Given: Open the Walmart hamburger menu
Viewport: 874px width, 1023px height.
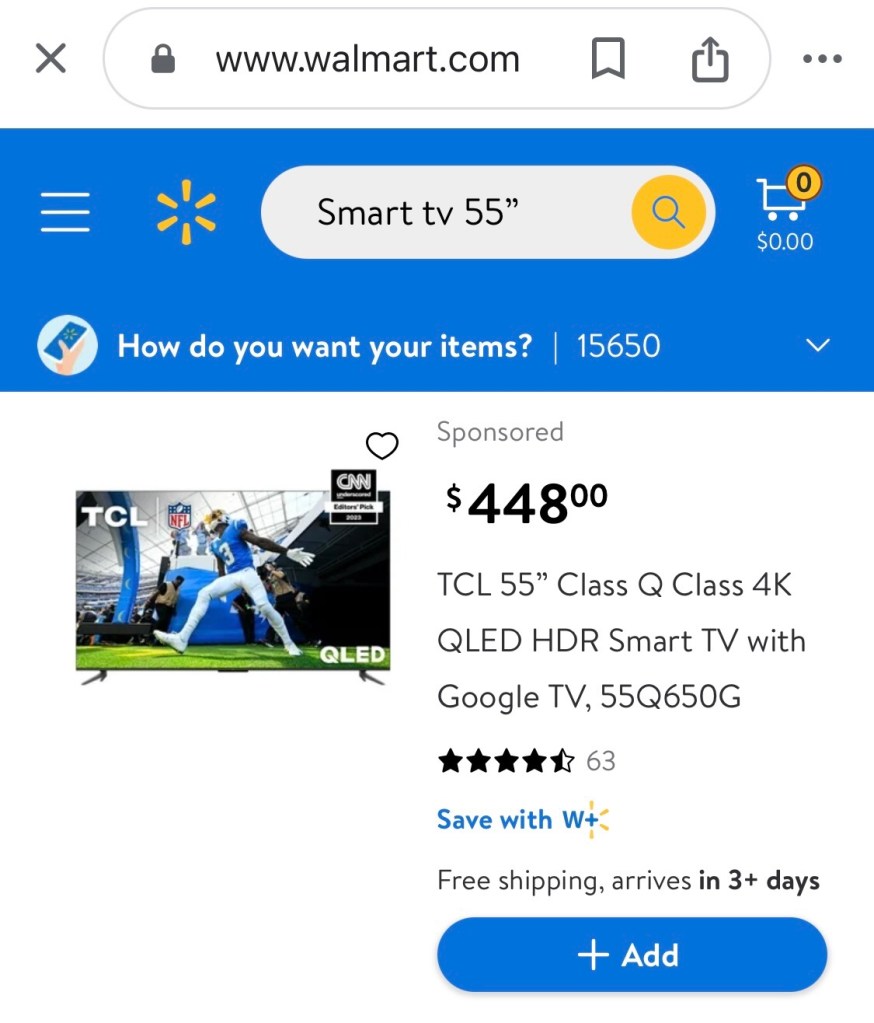Looking at the screenshot, I should tap(65, 212).
